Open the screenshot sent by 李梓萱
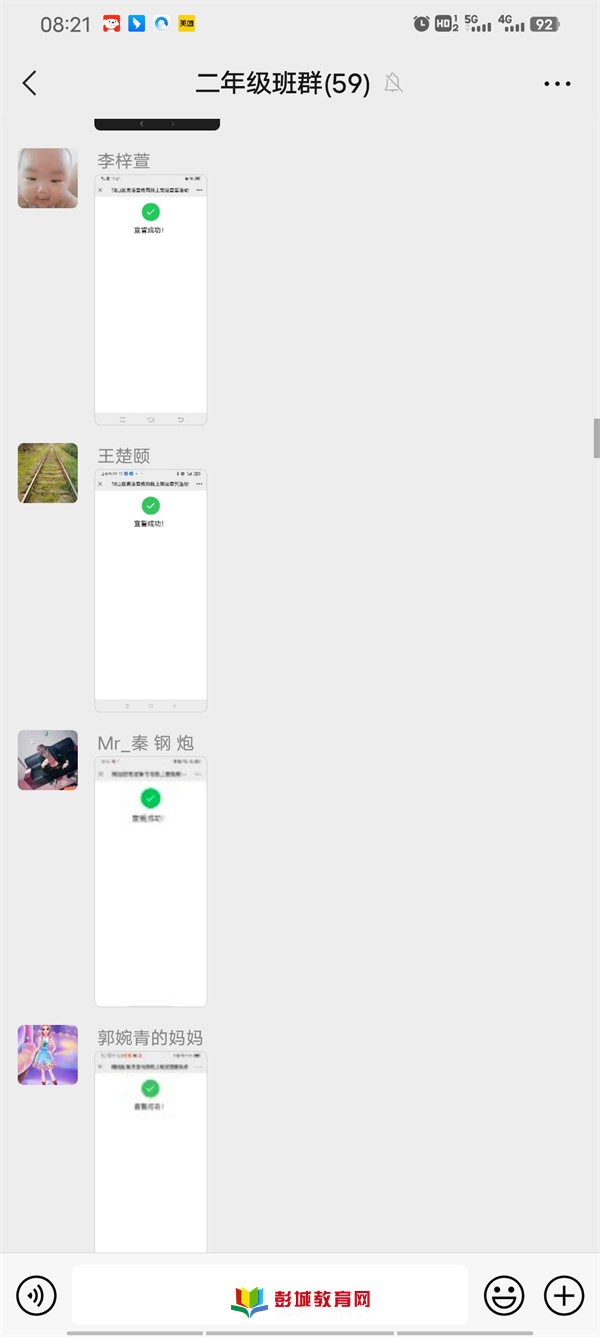The image size is (600, 1337). pyautogui.click(x=151, y=300)
